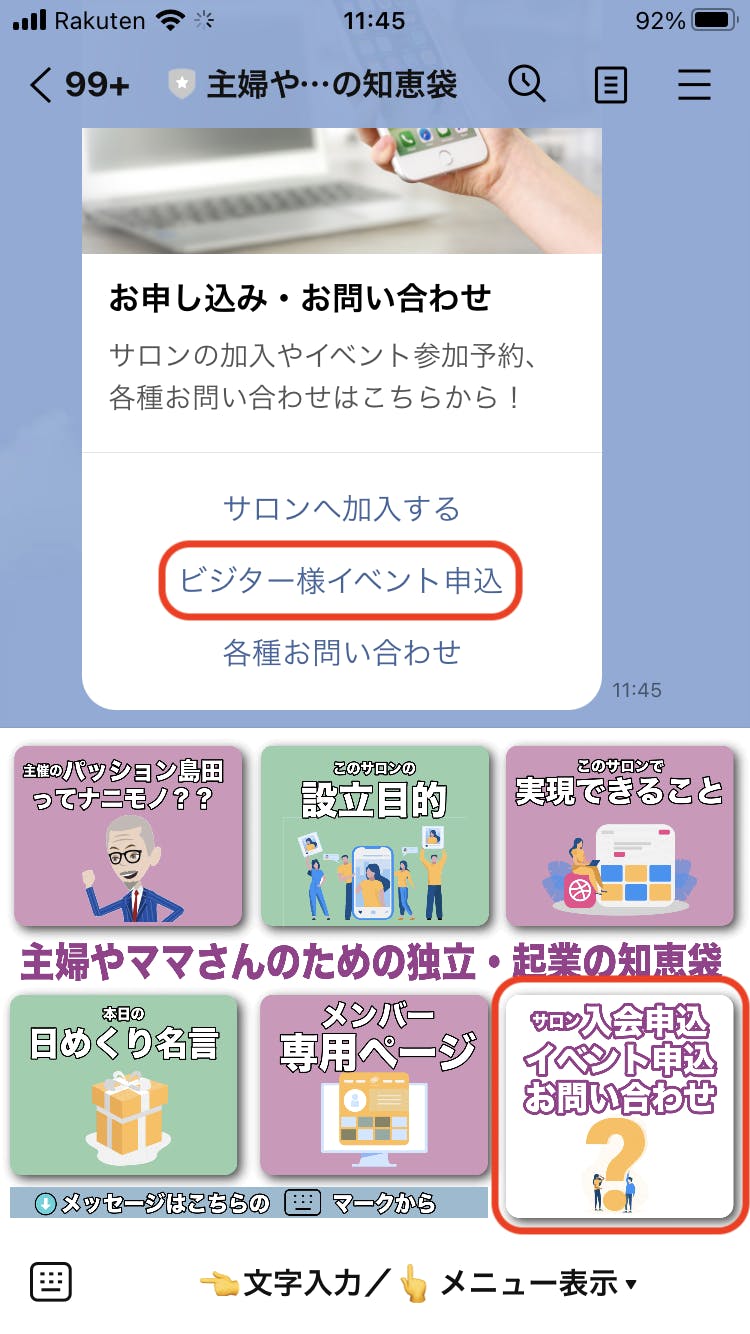Show the 日めくり名言 tile
This screenshot has height=1334, width=750.
tap(124, 1085)
